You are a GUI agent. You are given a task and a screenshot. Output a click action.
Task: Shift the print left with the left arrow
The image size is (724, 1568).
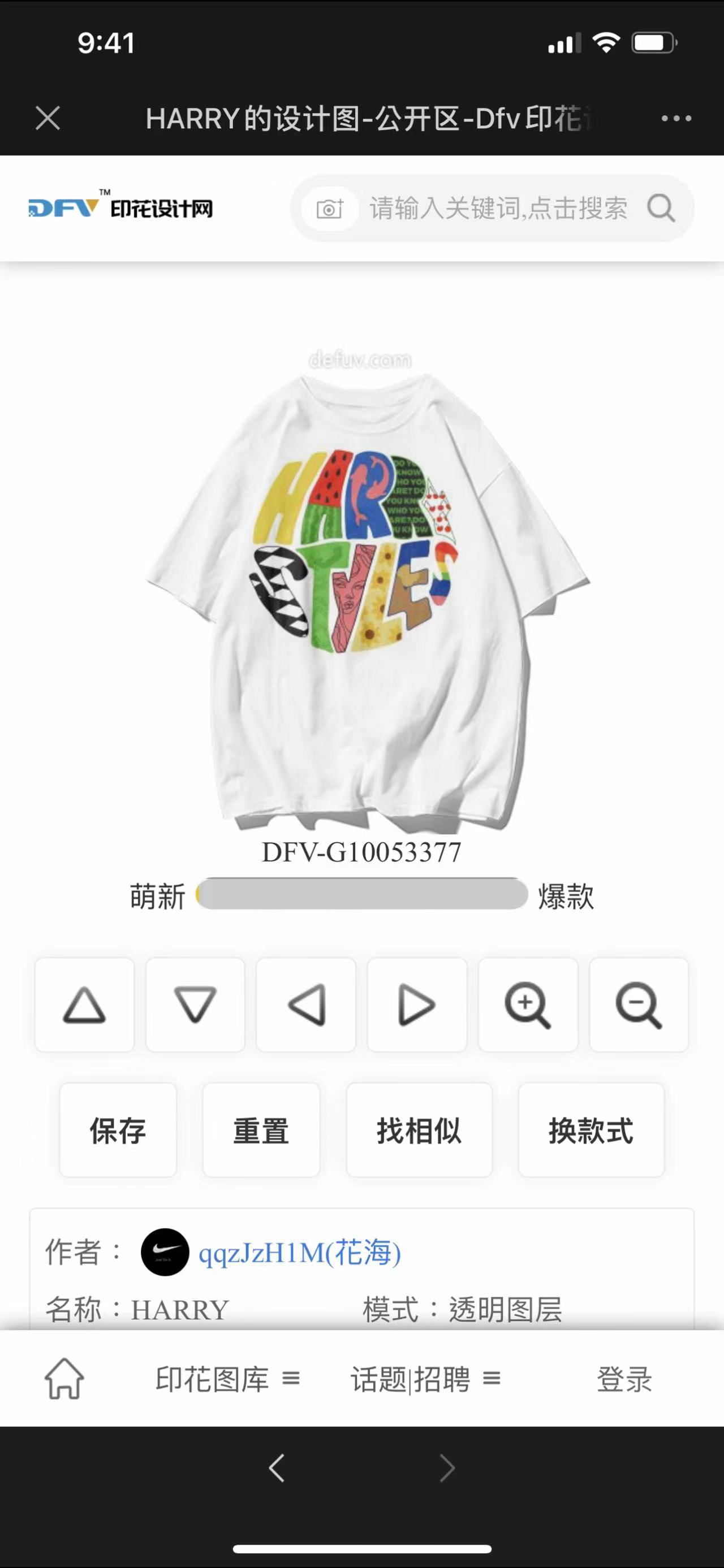point(306,1005)
